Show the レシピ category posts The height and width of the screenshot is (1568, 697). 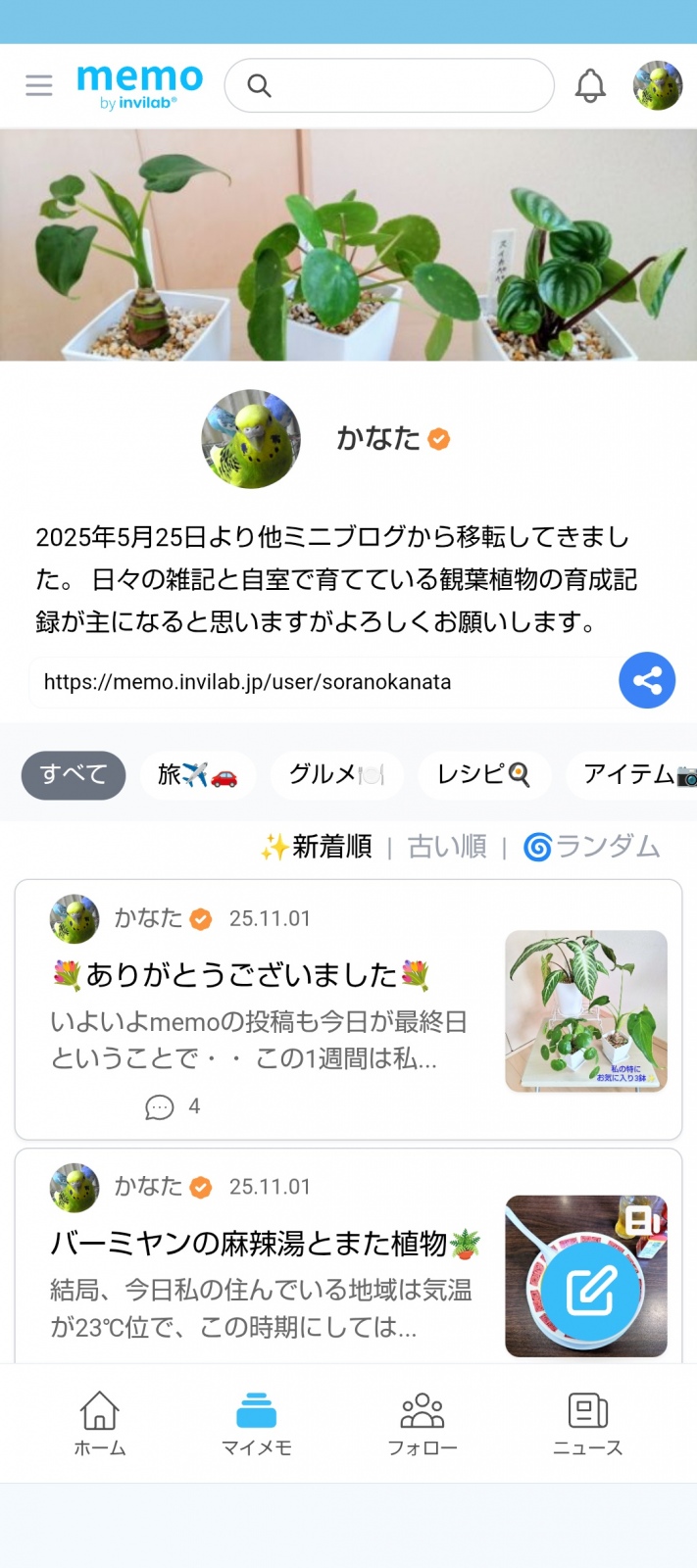[x=483, y=775]
